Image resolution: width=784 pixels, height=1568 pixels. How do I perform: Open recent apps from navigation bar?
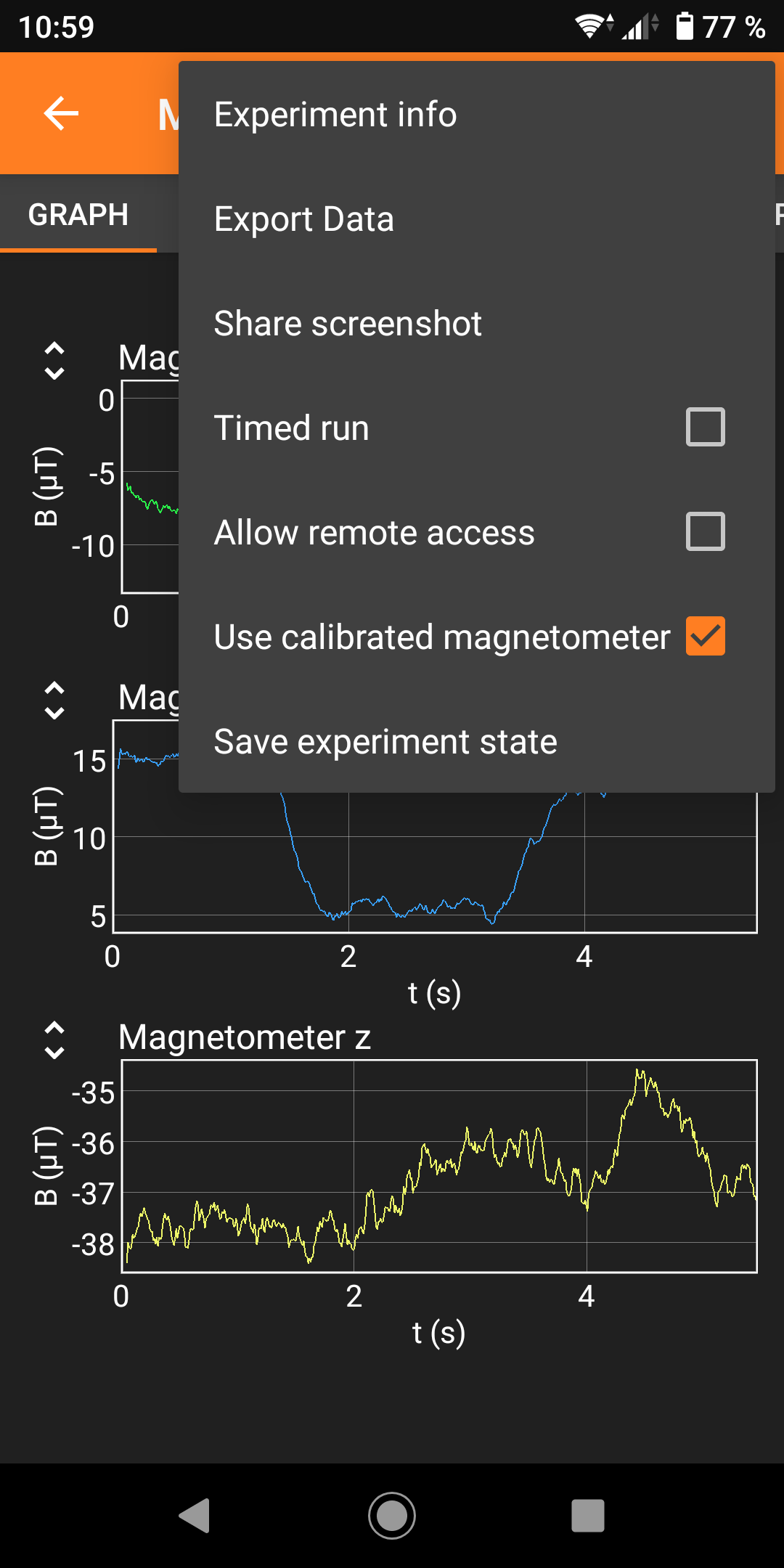(x=587, y=1516)
